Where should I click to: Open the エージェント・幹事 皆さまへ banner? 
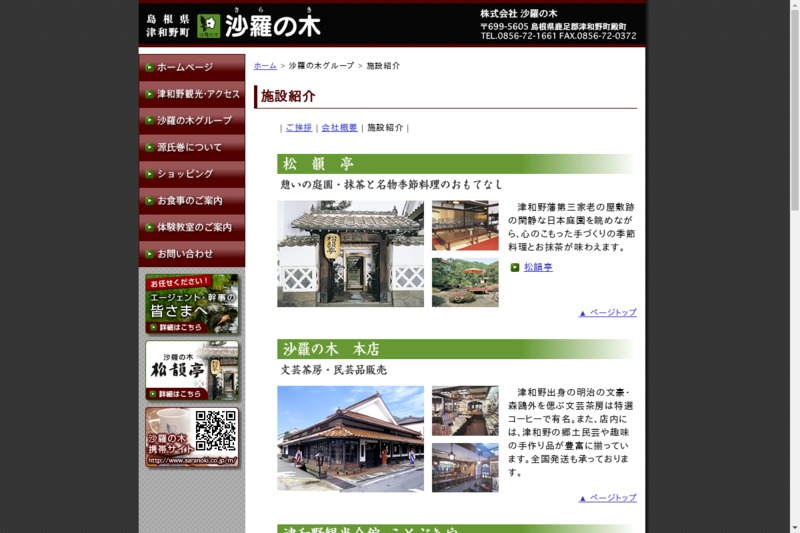click(x=192, y=304)
